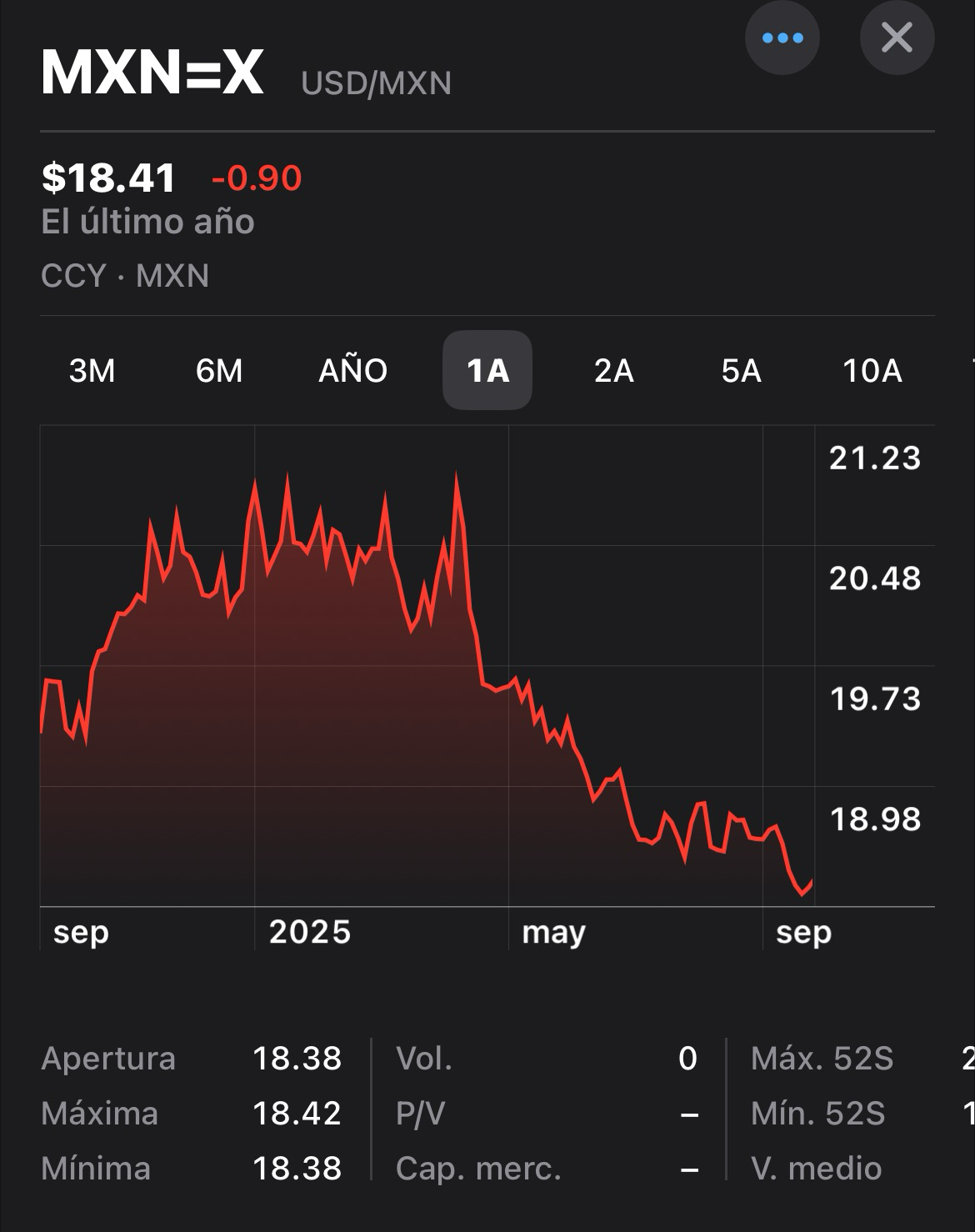Close the MXN=X detail sheet

click(897, 38)
